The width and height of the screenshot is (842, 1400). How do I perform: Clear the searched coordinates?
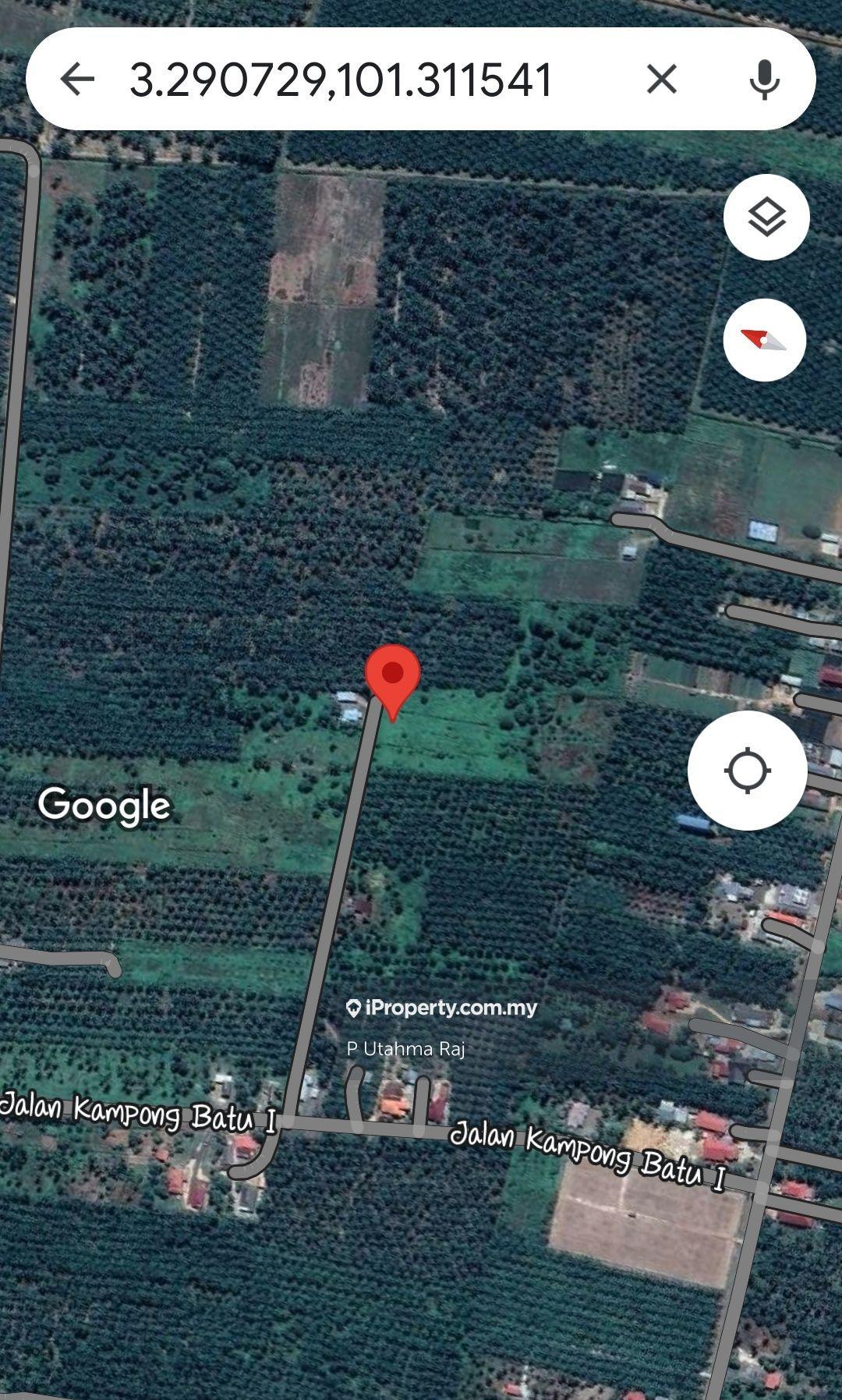pos(661,79)
